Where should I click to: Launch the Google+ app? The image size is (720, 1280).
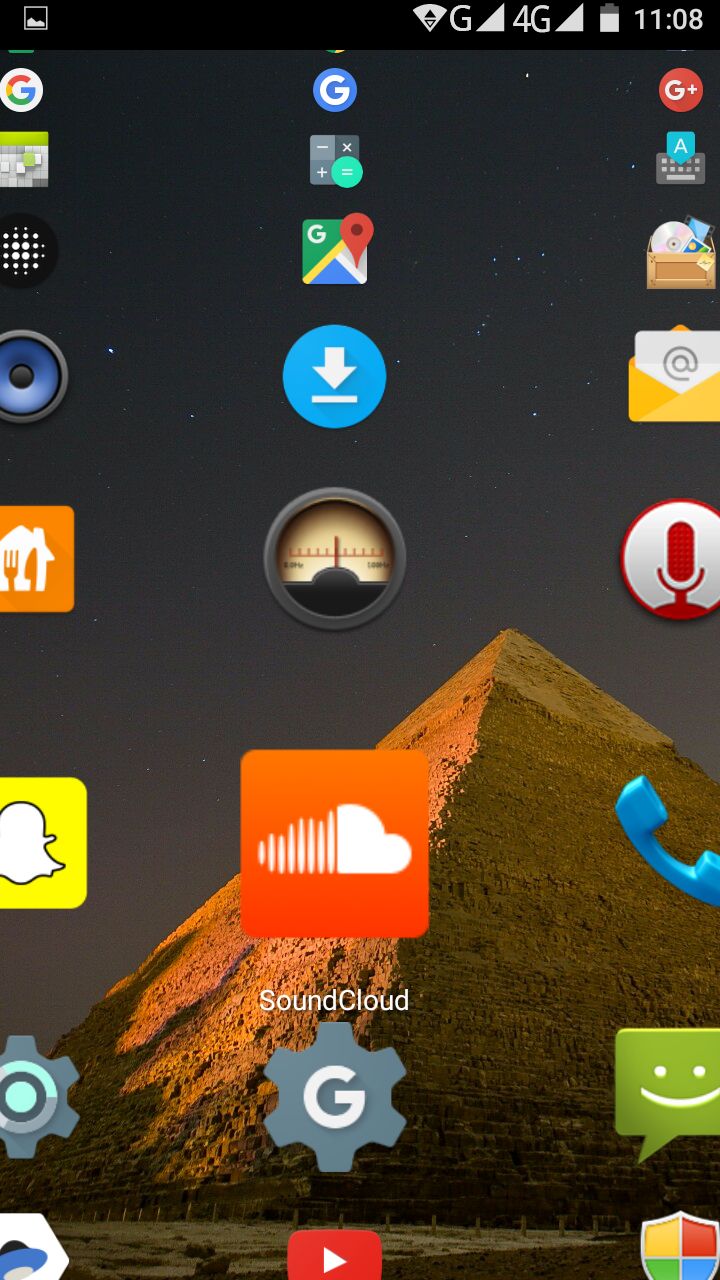coord(680,91)
